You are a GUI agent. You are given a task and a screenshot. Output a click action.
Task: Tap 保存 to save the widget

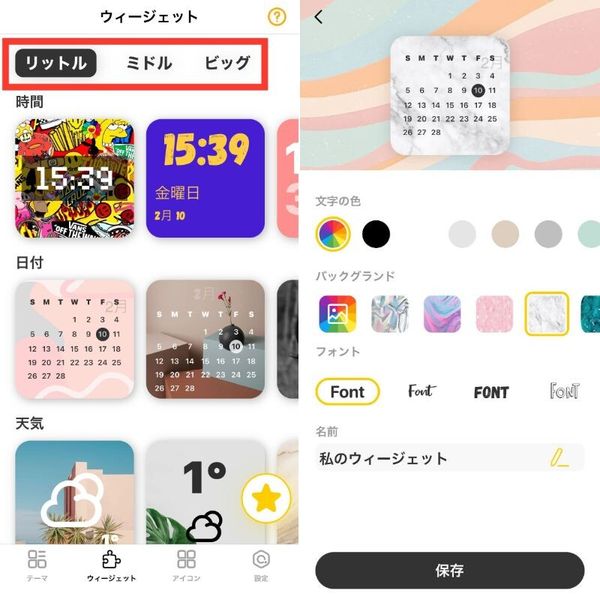[450, 570]
